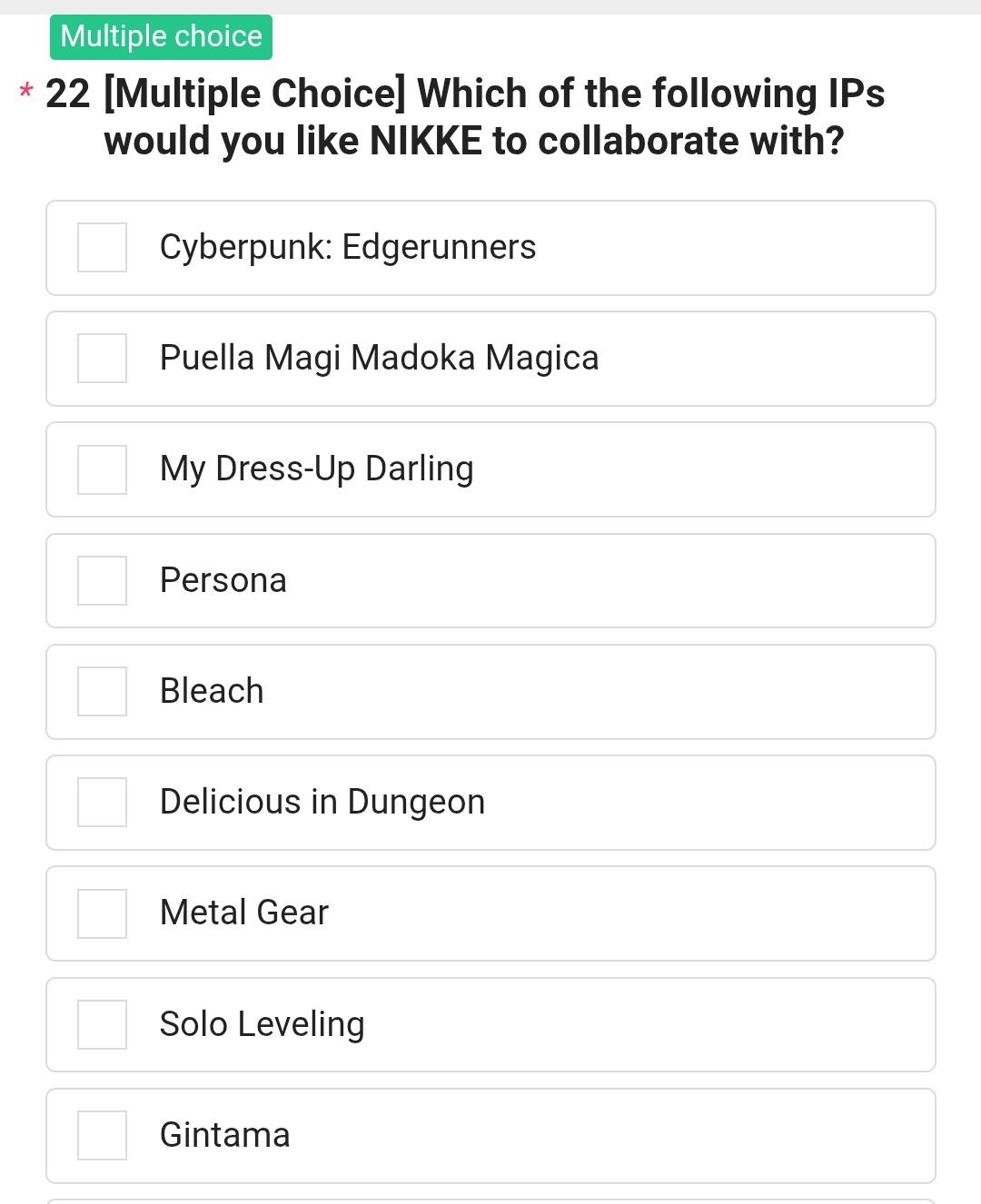Screen dimensions: 981x1204
Task: Check the Cyberpunk: Edgerunners option
Action: click(x=102, y=248)
